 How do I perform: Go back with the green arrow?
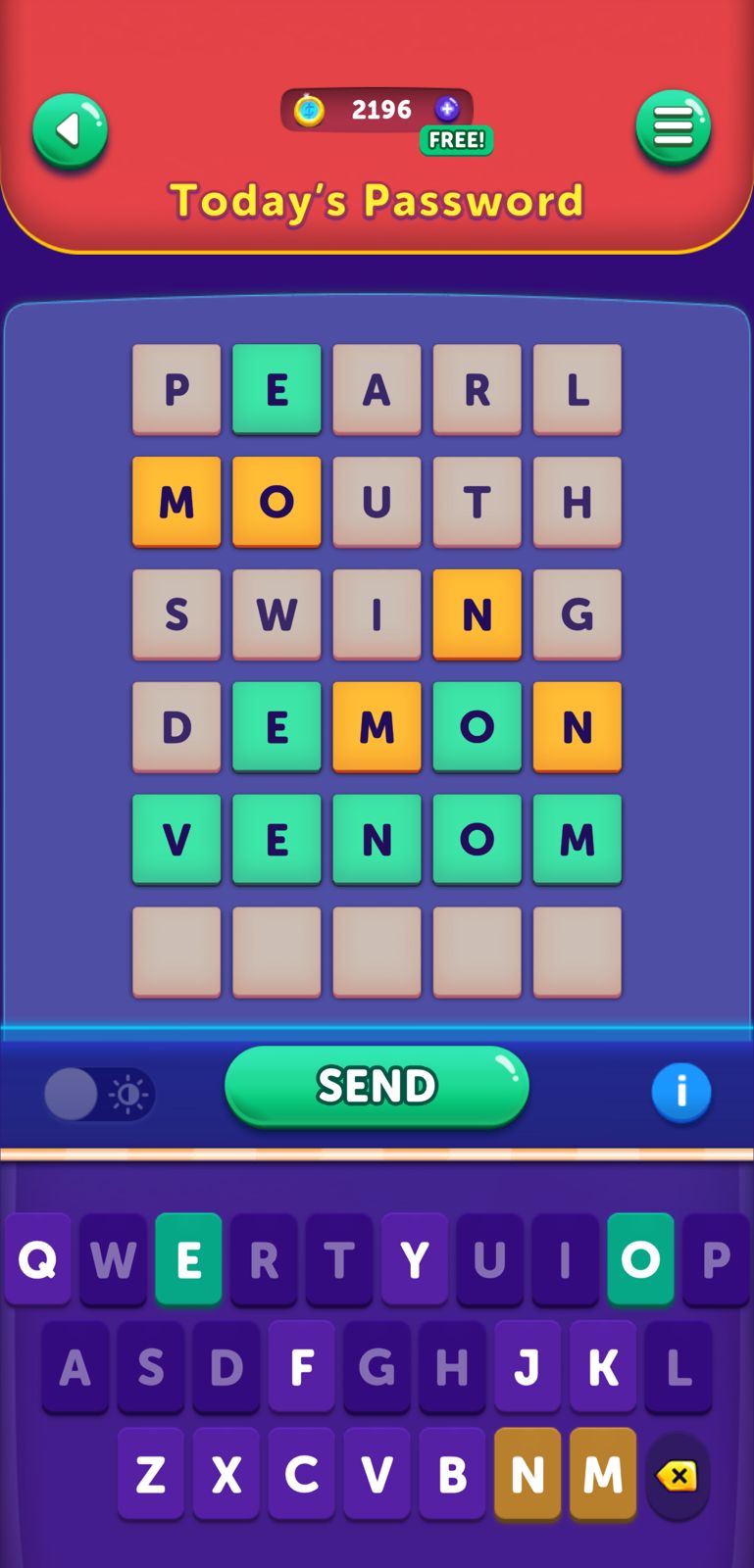(70, 130)
